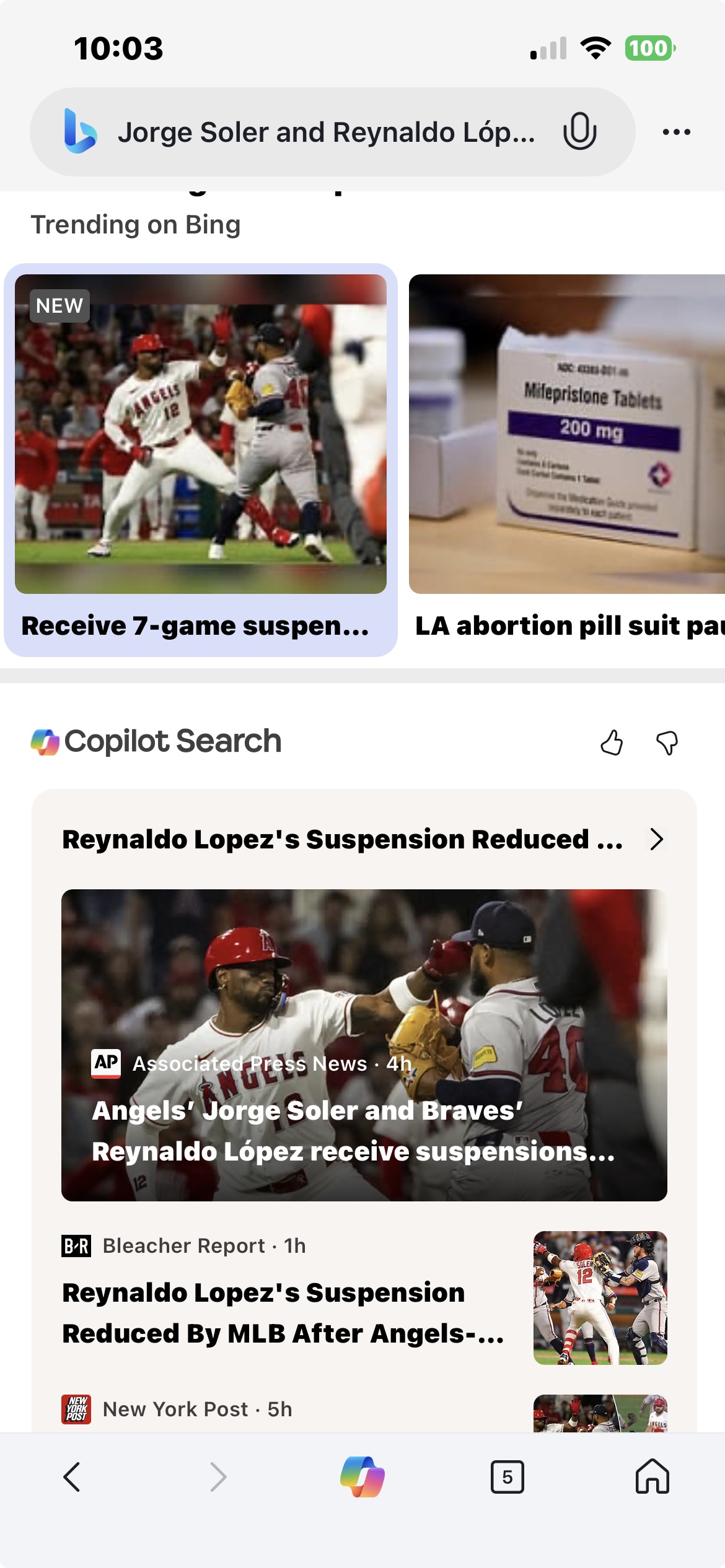View the 5 open tabs

point(507,1477)
